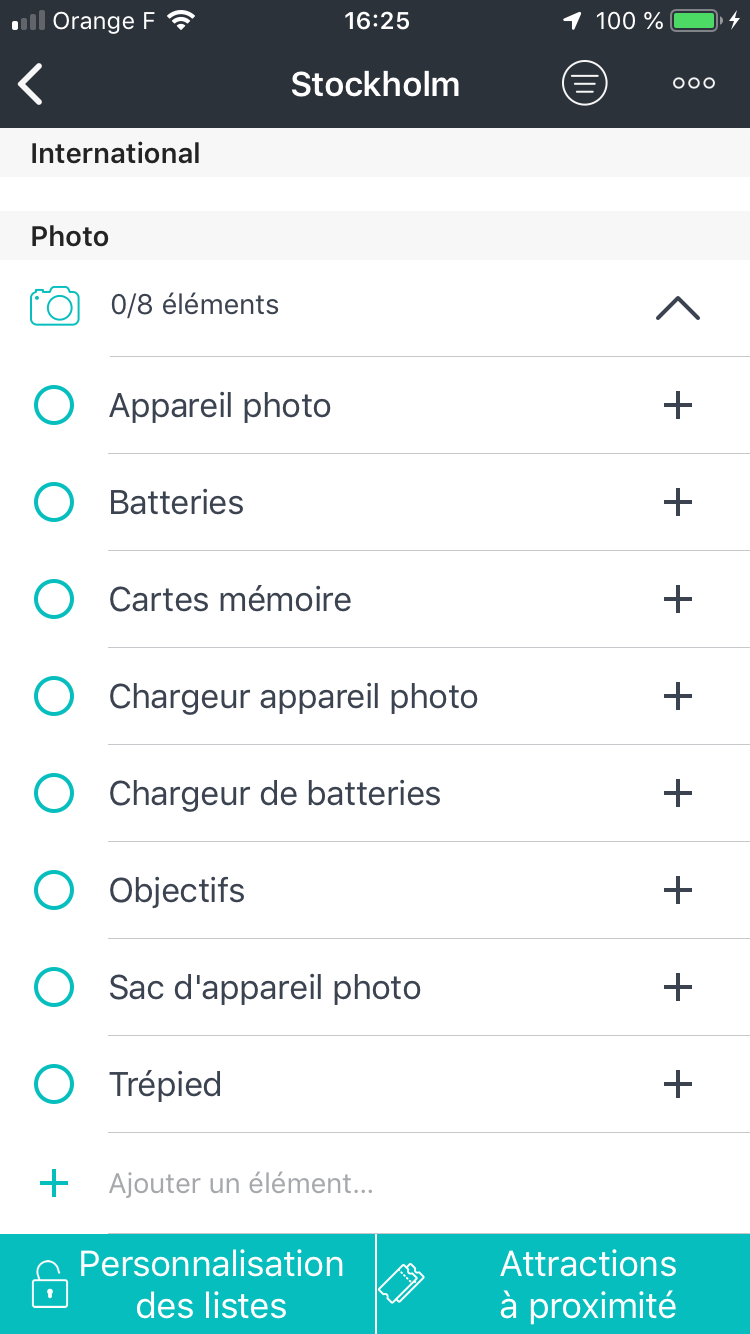Viewport: 750px width, 1334px height.
Task: Tap the plus next to Objectifs
Action: pyautogui.click(x=678, y=890)
